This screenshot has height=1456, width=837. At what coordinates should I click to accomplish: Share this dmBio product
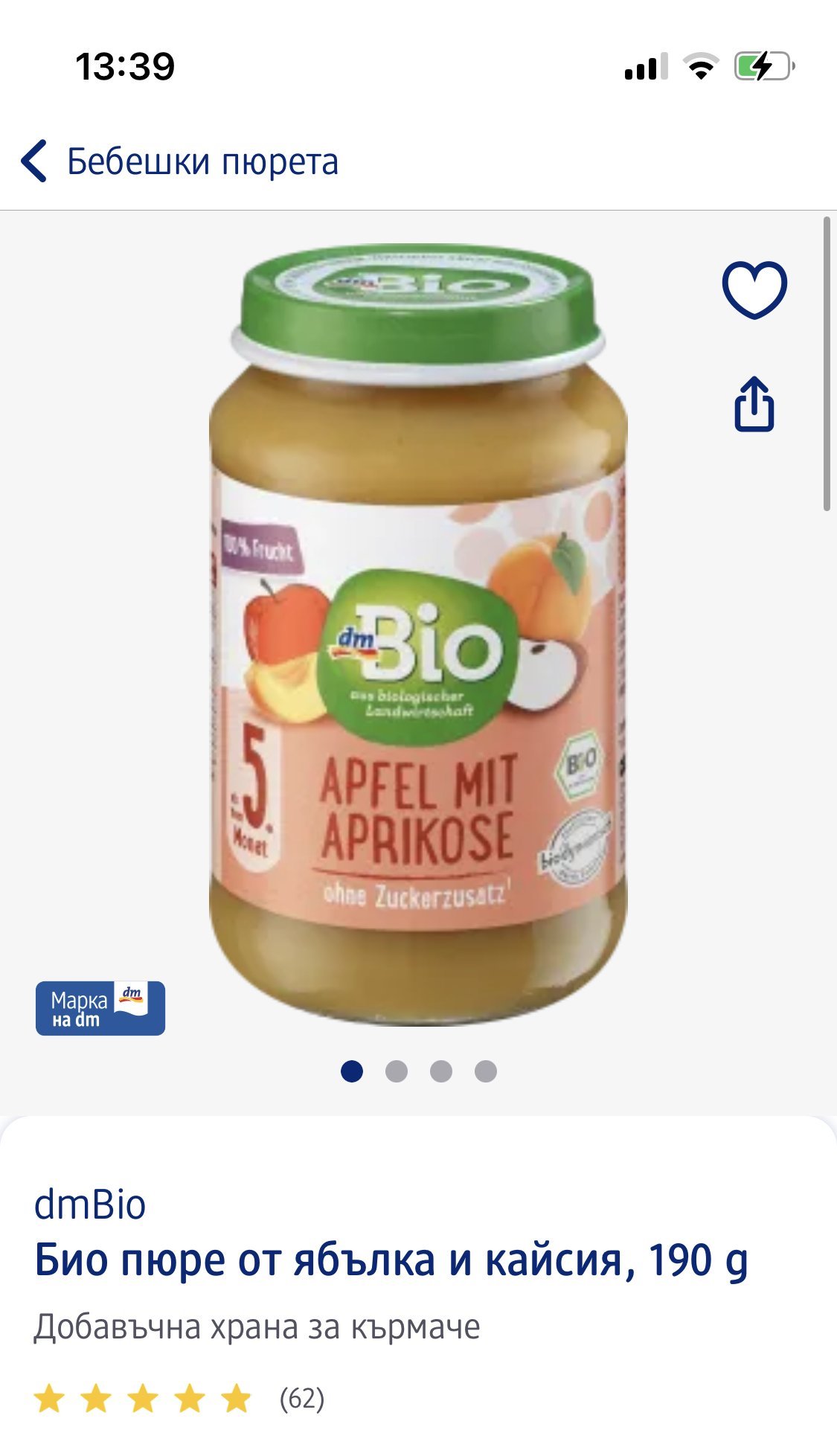[x=754, y=405]
